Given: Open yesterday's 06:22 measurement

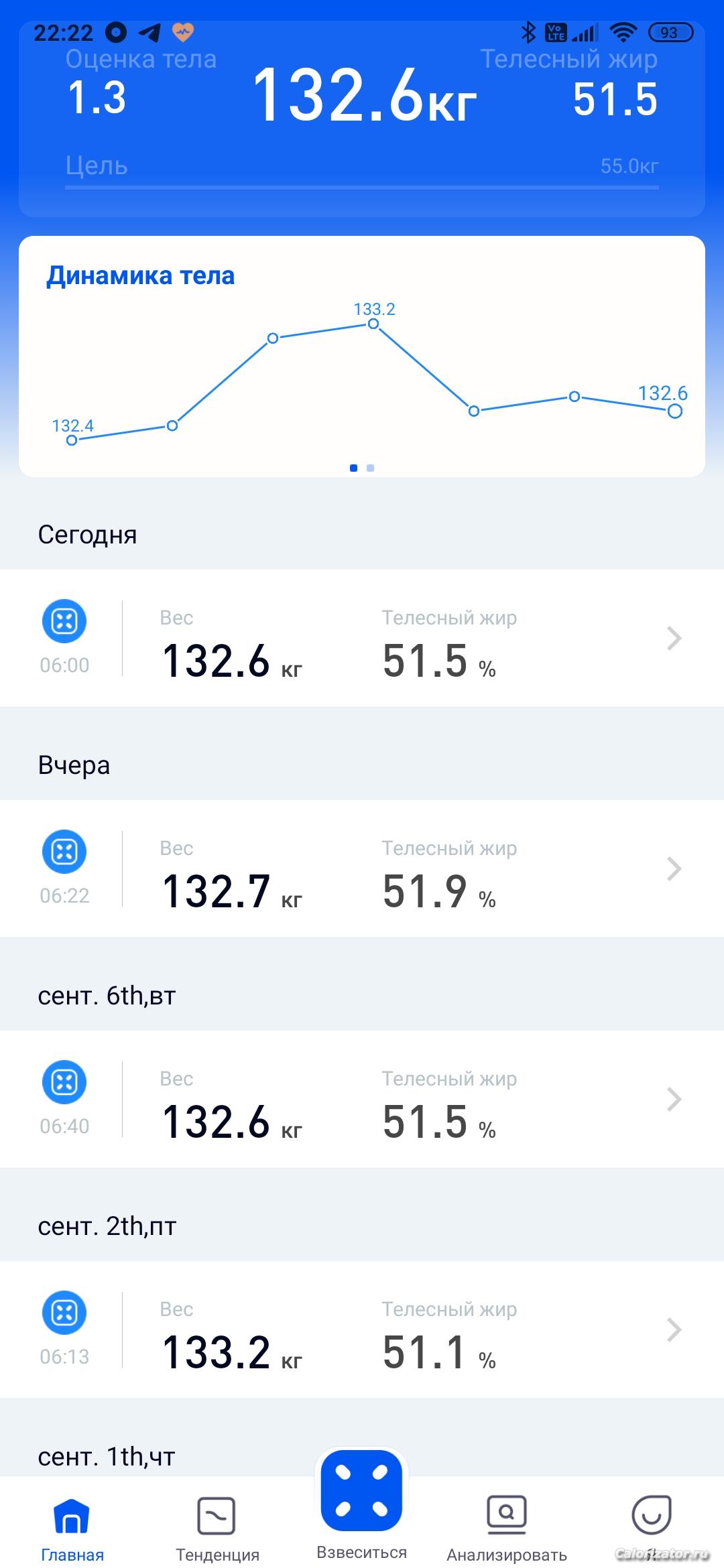Looking at the screenshot, I should pyautogui.click(x=362, y=869).
